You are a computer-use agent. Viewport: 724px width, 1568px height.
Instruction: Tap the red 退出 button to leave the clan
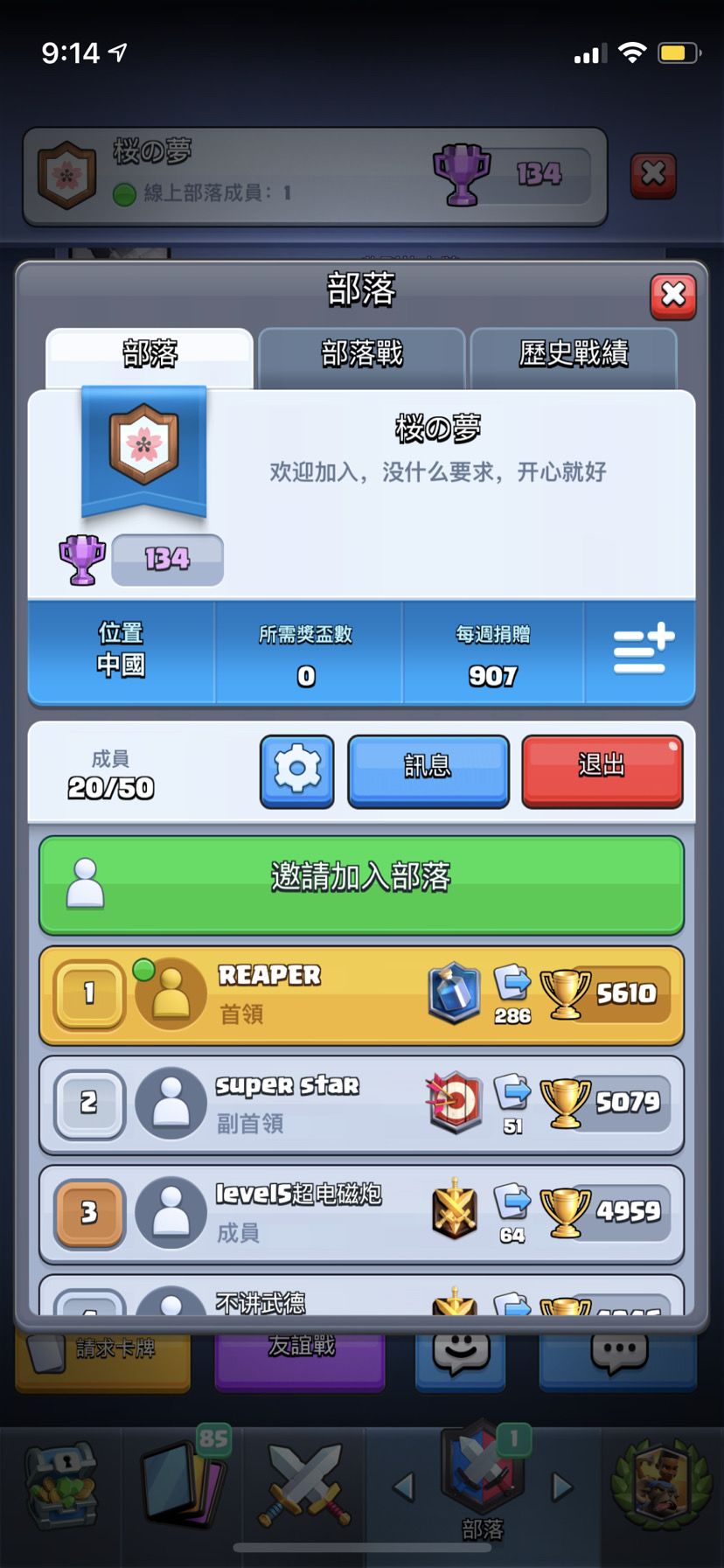click(x=602, y=770)
